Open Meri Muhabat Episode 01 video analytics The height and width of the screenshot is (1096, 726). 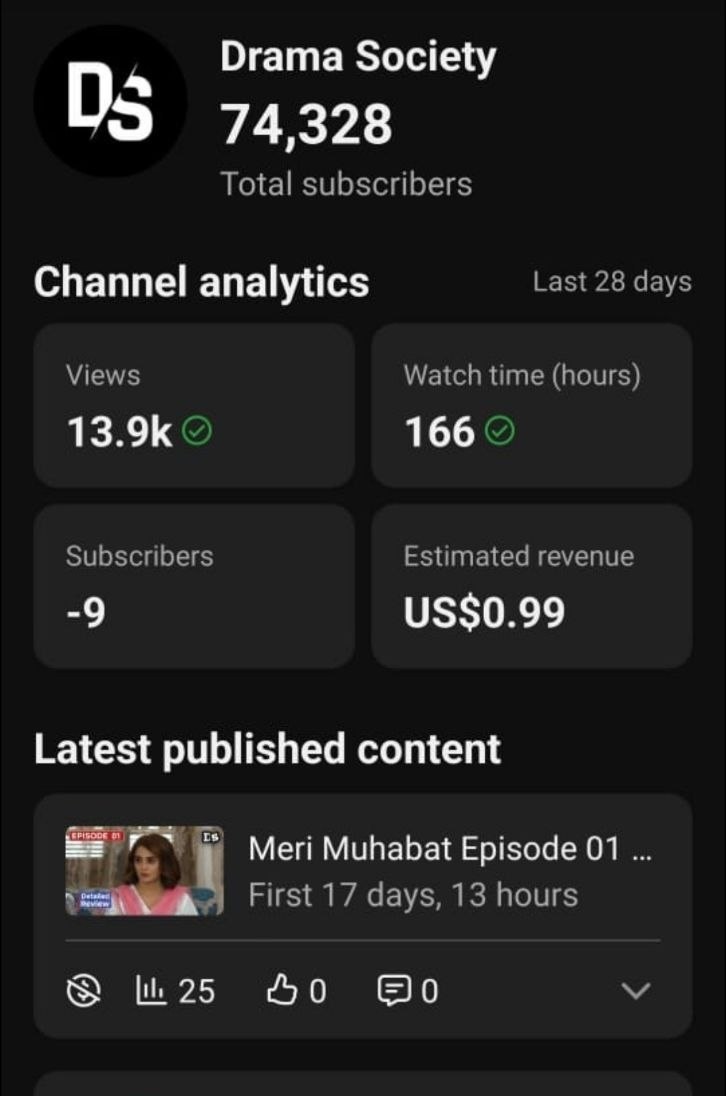[450, 870]
